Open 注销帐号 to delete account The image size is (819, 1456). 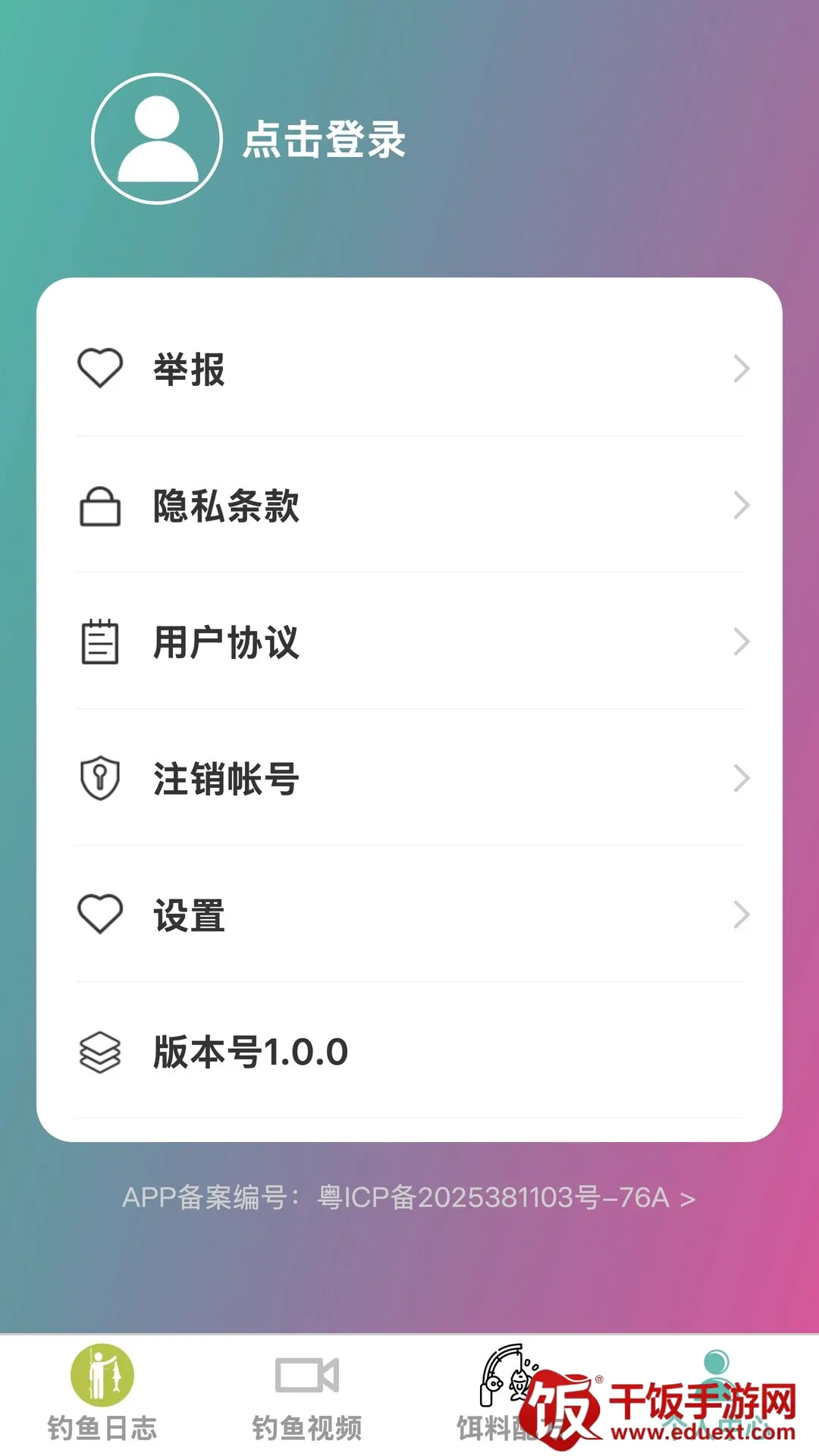click(x=409, y=778)
